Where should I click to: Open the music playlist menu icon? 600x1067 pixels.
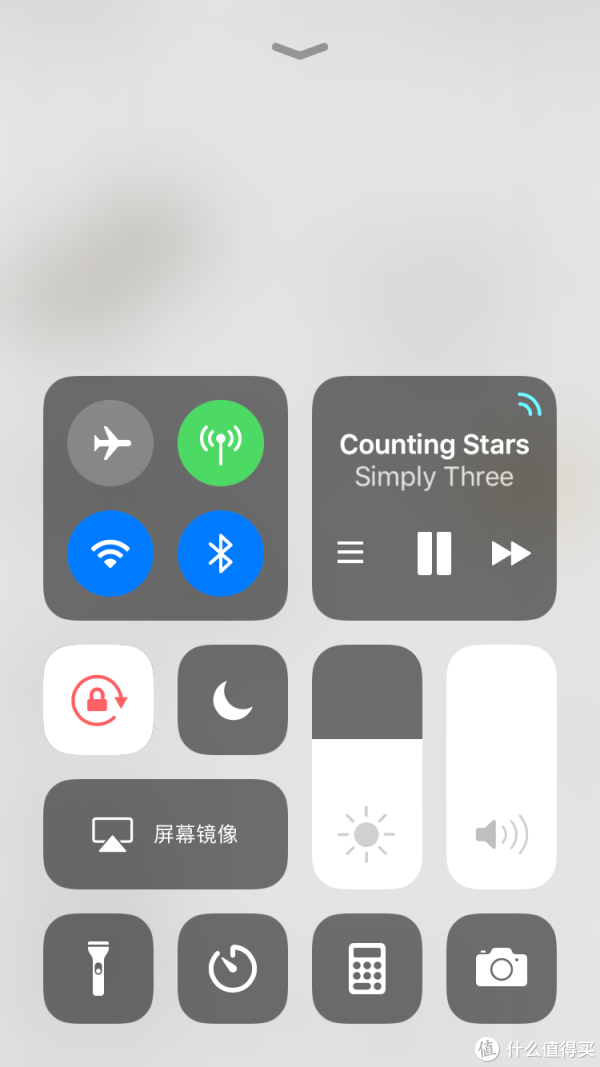[350, 553]
